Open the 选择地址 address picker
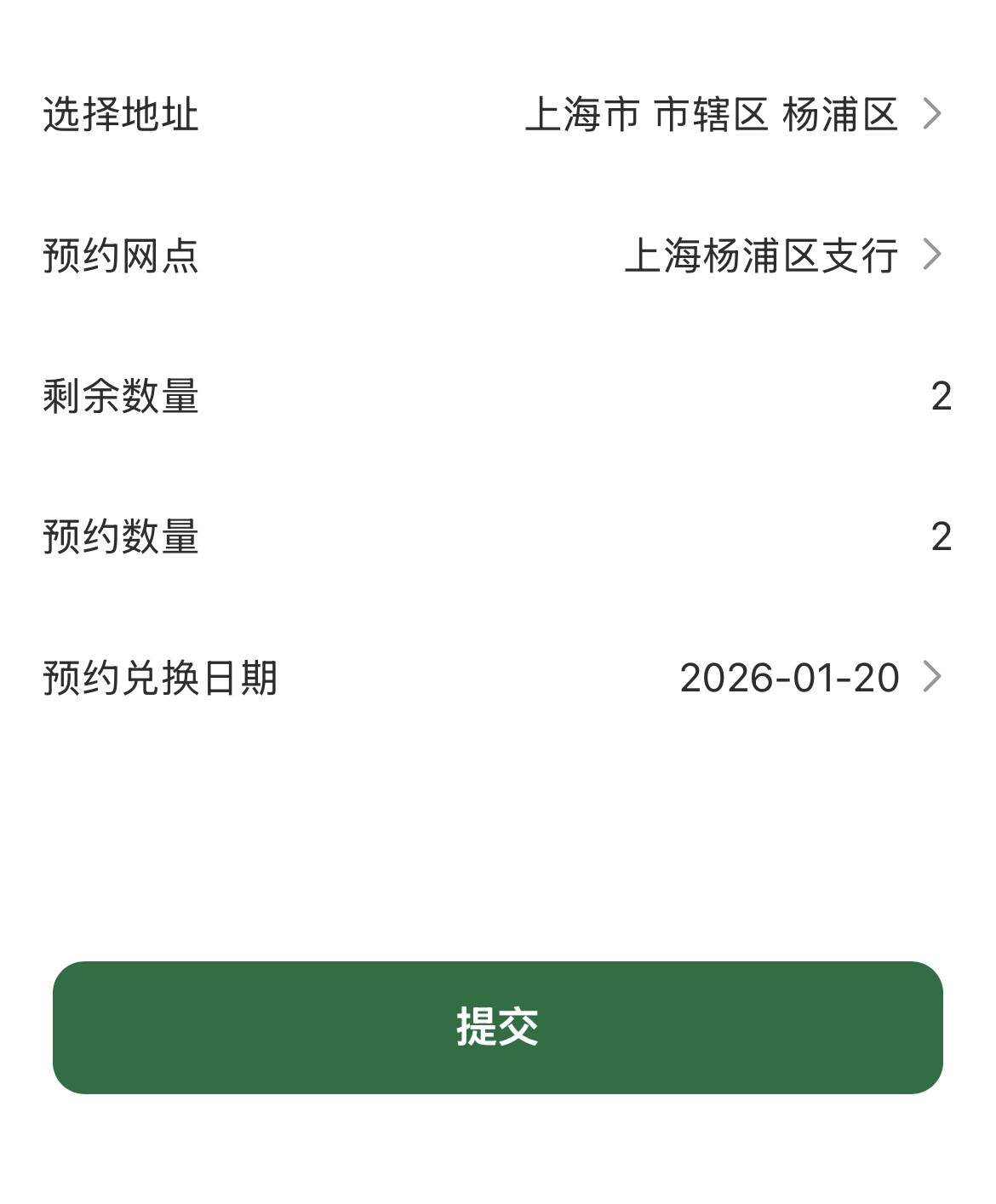This screenshot has width=996, height=1204. tap(732, 114)
